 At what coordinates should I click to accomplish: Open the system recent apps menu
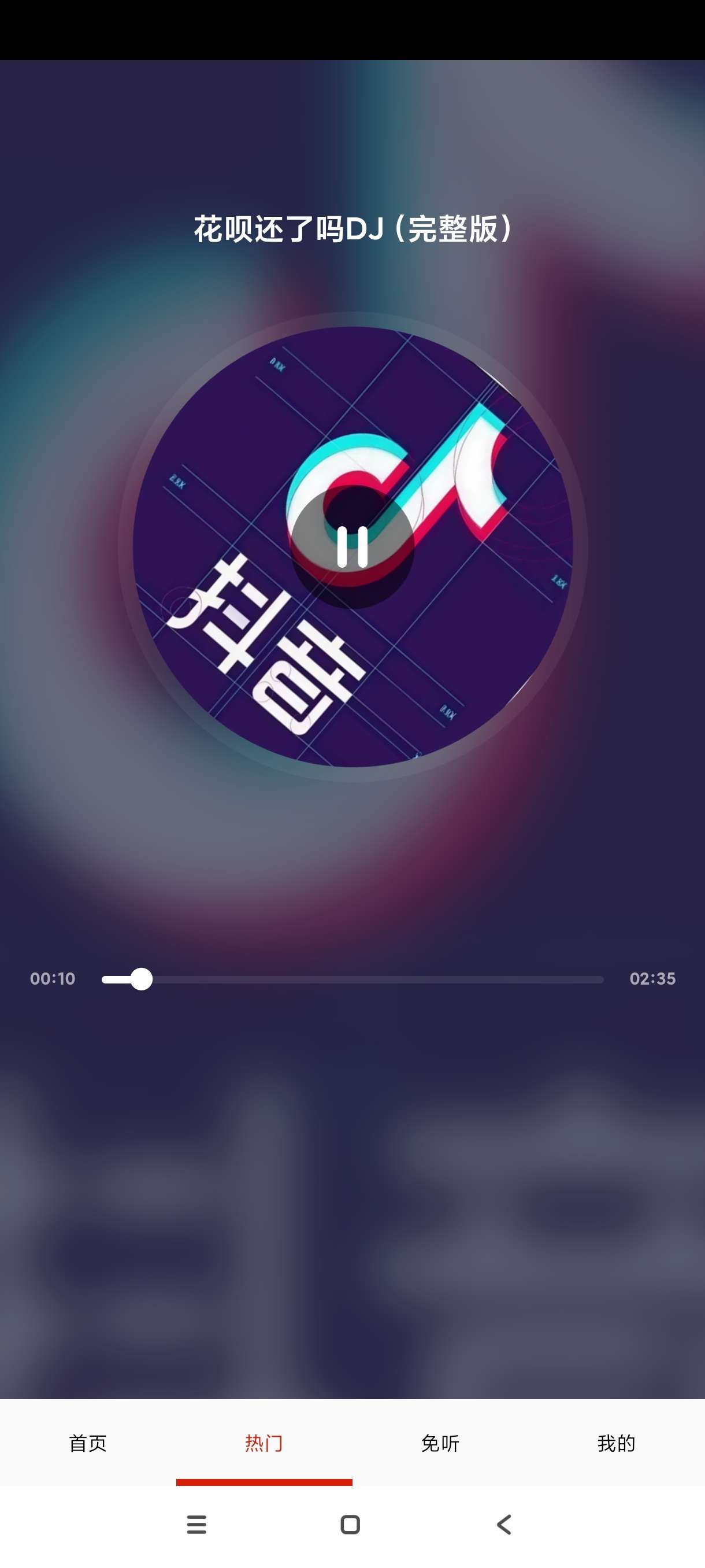pos(196,1525)
